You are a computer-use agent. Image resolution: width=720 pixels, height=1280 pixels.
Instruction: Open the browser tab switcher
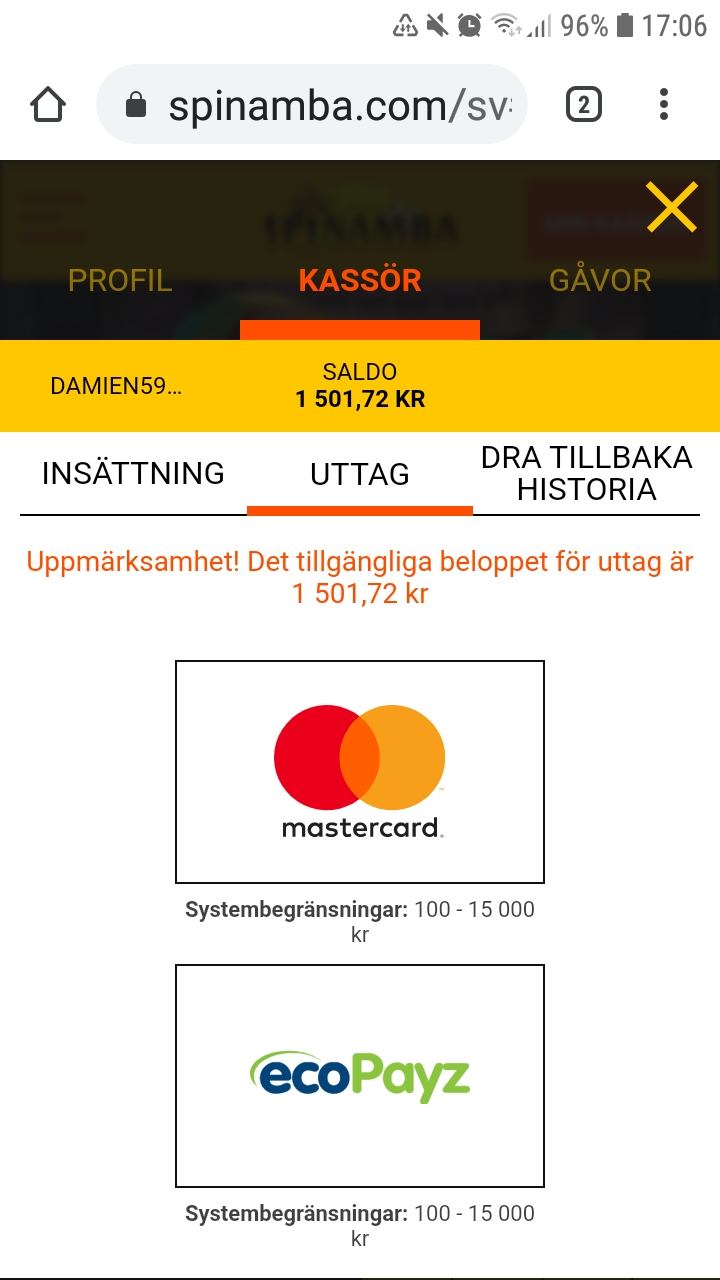point(584,104)
